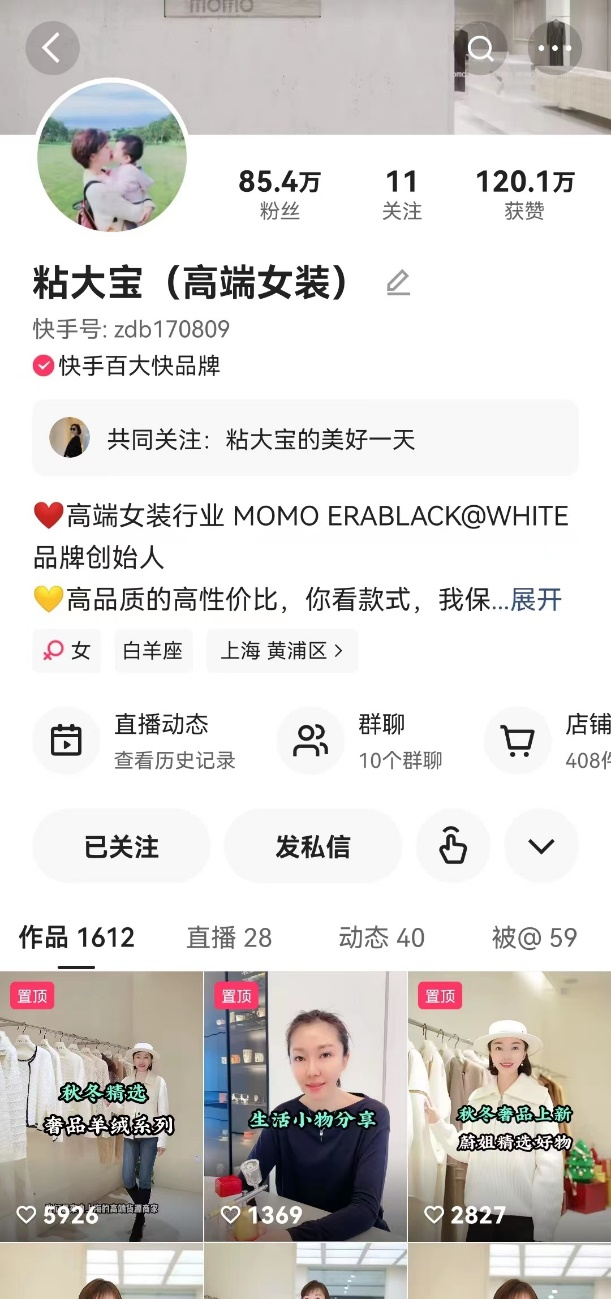Open the 共同关注 mutual follow row
This screenshot has width=611, height=1299.
(305, 438)
